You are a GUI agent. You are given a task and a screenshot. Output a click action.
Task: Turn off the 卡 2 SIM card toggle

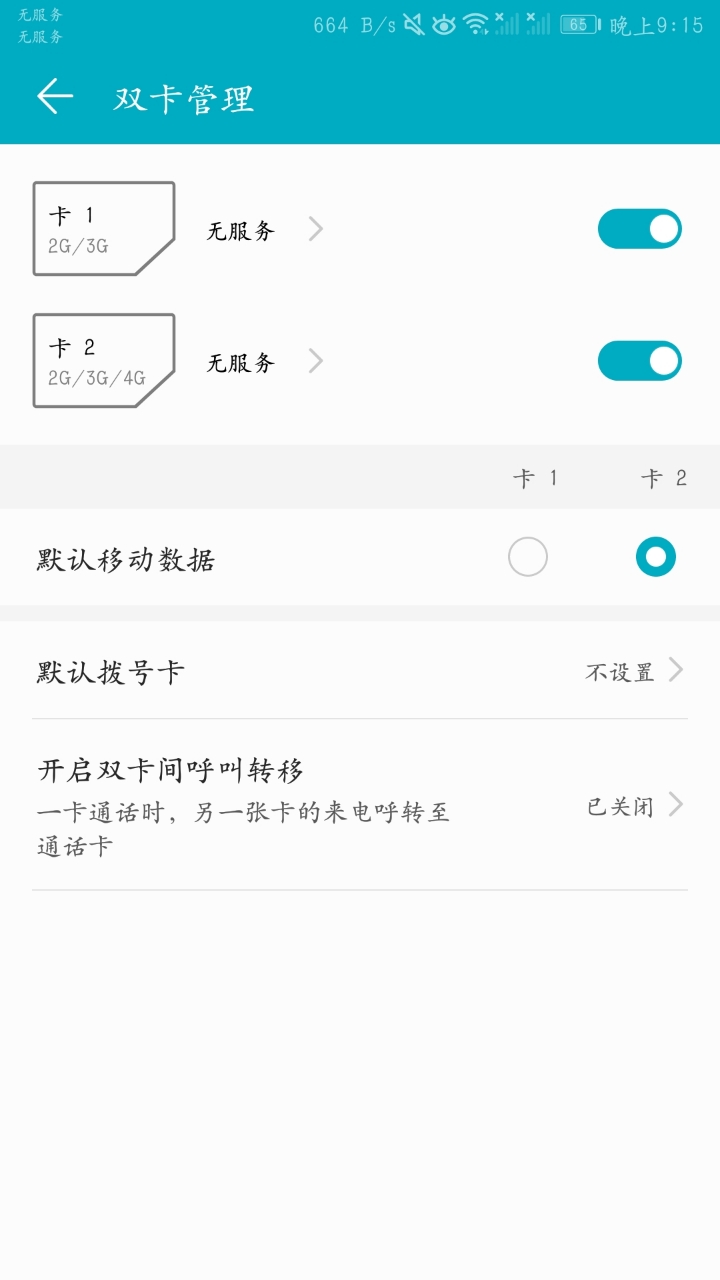639,361
